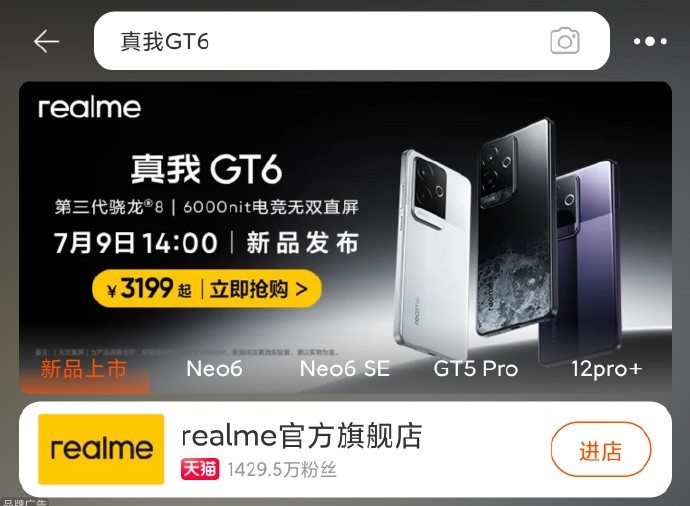Select the 新品上市 tab
Image resolution: width=690 pixels, height=506 pixels.
(84, 369)
